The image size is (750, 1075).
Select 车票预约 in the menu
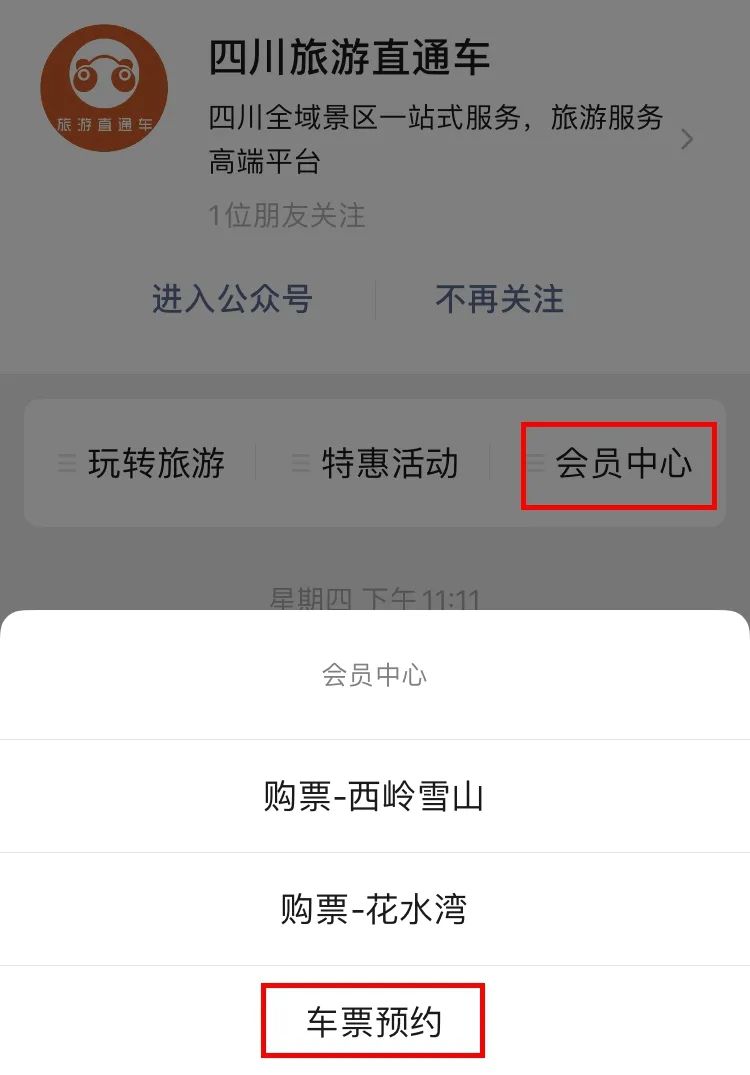coord(374,1021)
